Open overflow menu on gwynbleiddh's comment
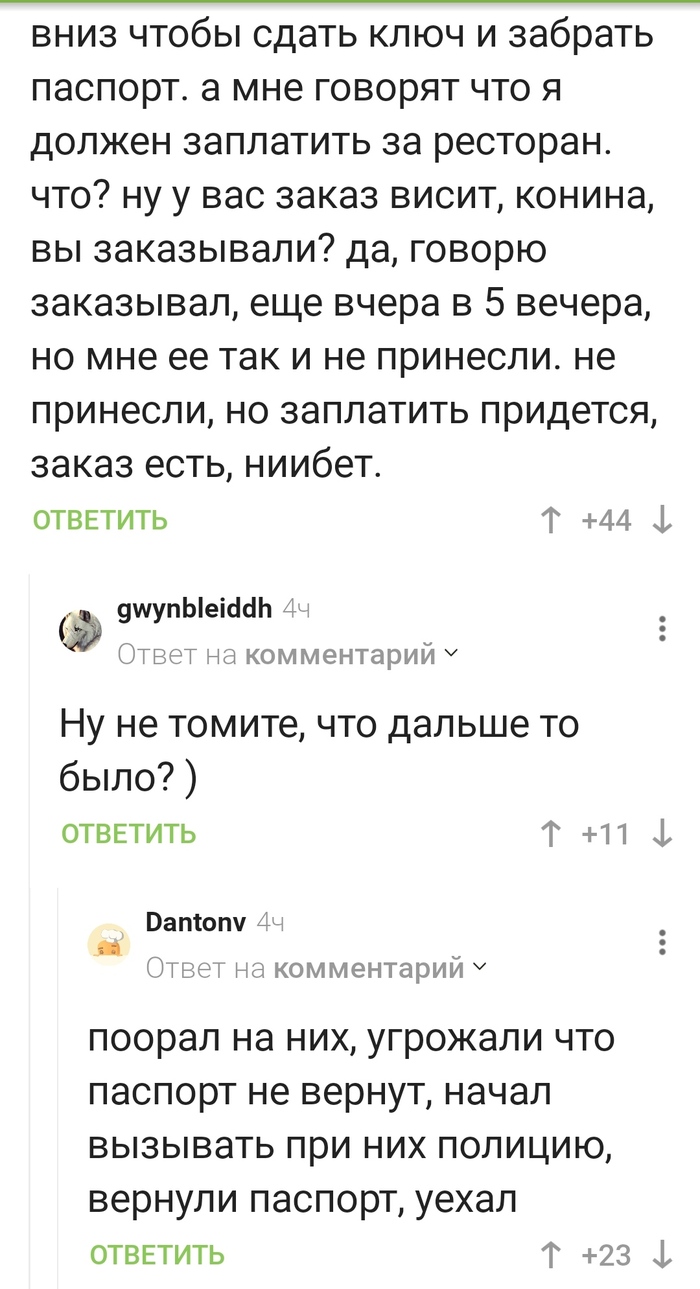This screenshot has width=700, height=1289. click(x=661, y=628)
